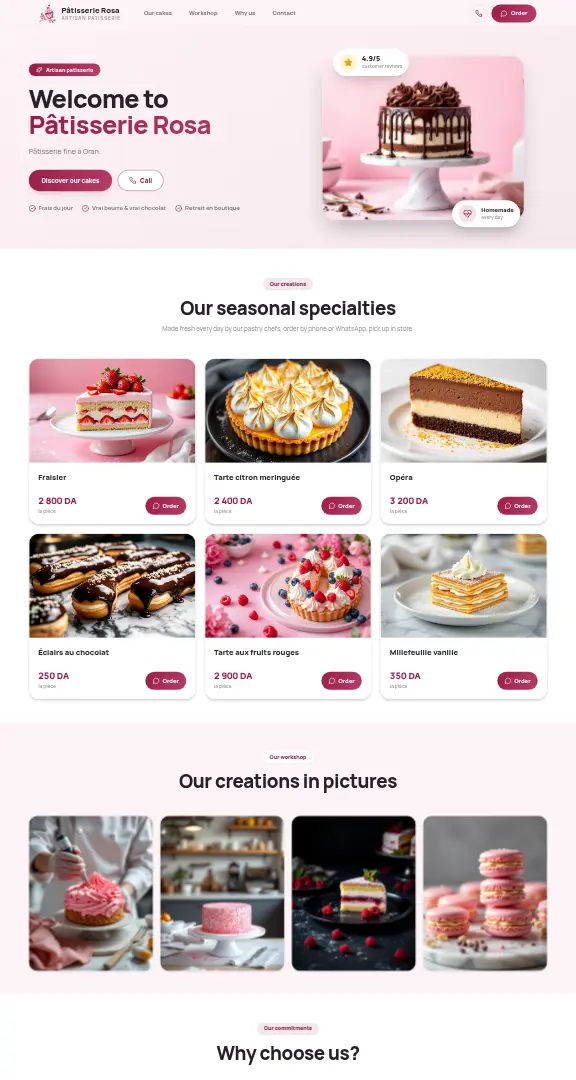This screenshot has width=576, height=1080.
Task: Tap the phone icon in the header
Action: pyautogui.click(x=479, y=13)
